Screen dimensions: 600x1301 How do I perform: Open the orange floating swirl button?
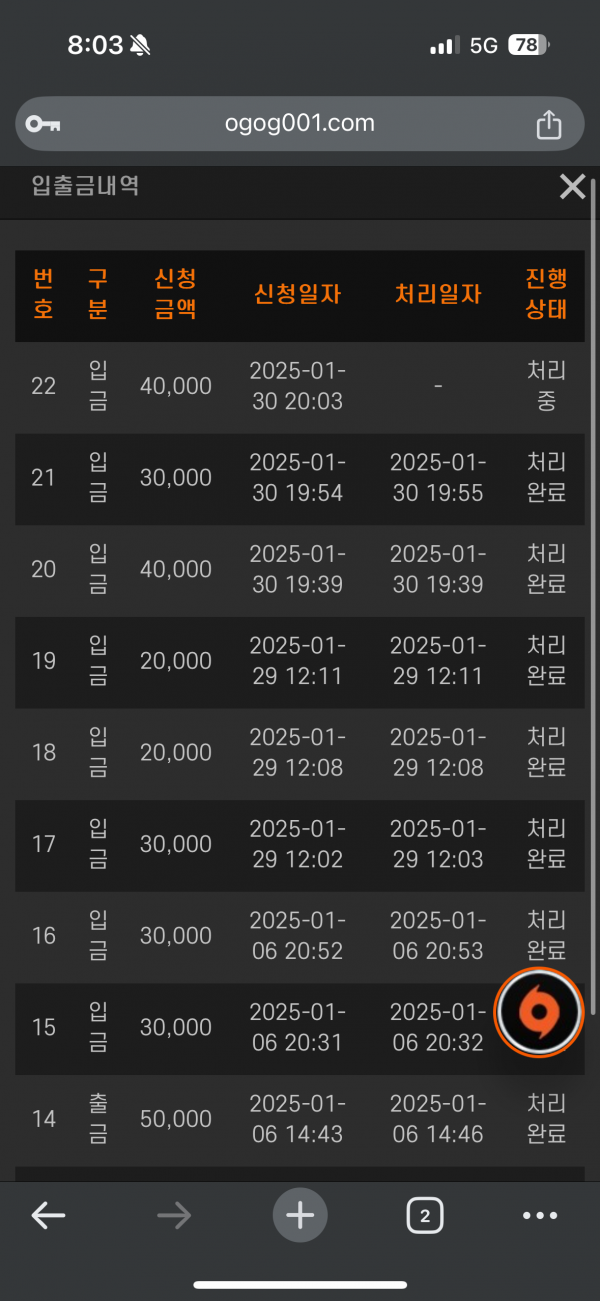pos(540,1012)
